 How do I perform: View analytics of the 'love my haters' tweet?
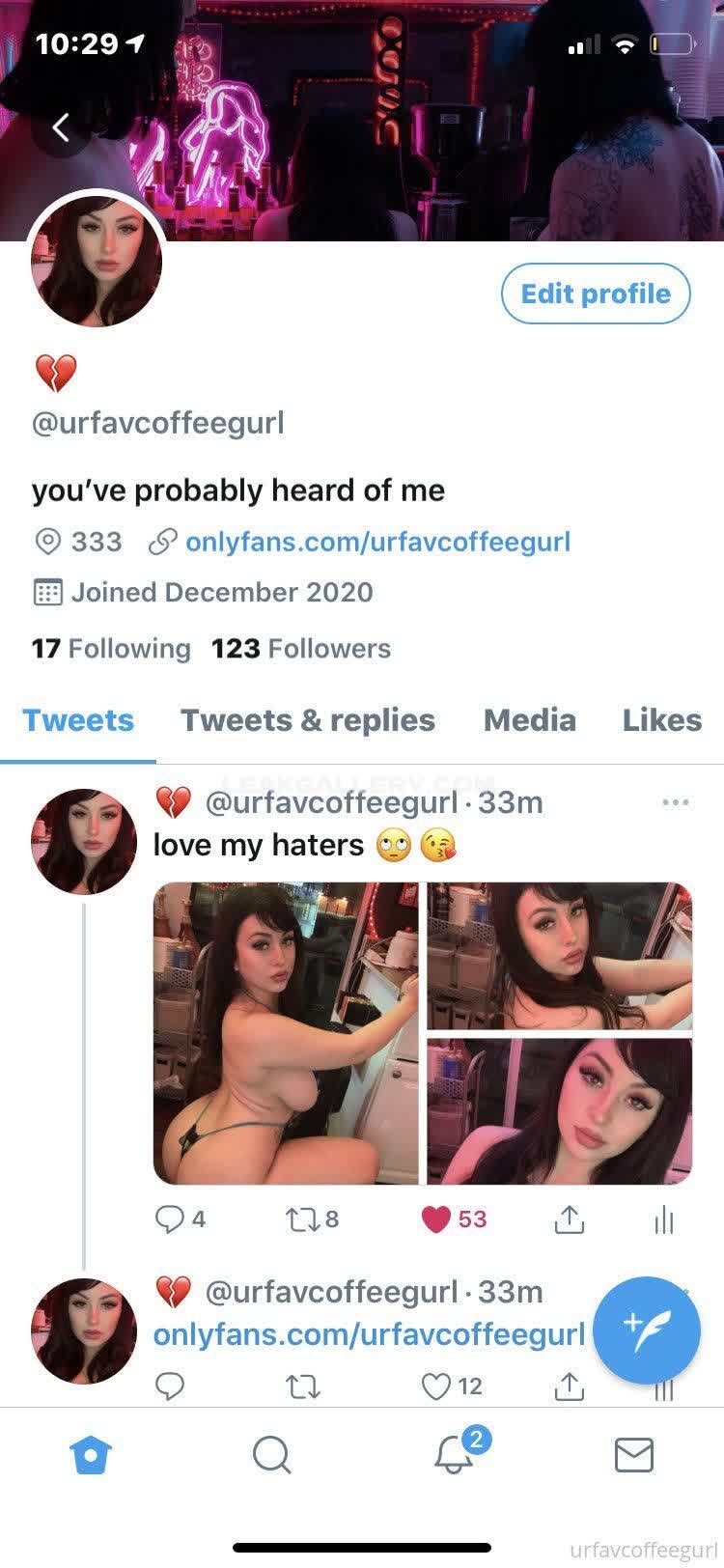(663, 1220)
